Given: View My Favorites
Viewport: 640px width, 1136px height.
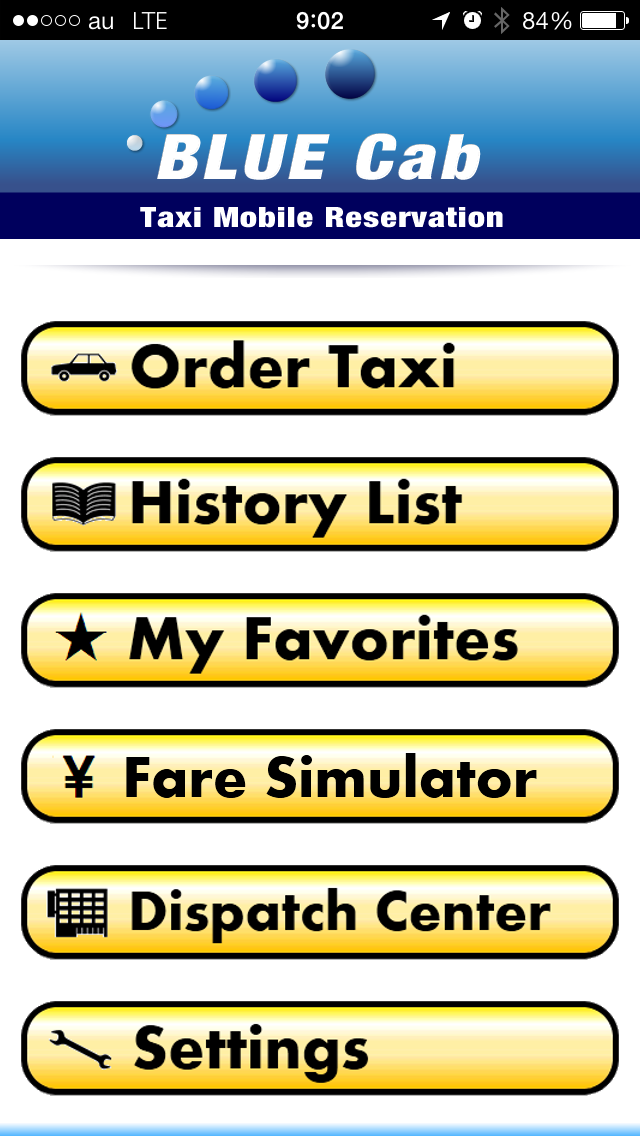Looking at the screenshot, I should pos(320,640).
